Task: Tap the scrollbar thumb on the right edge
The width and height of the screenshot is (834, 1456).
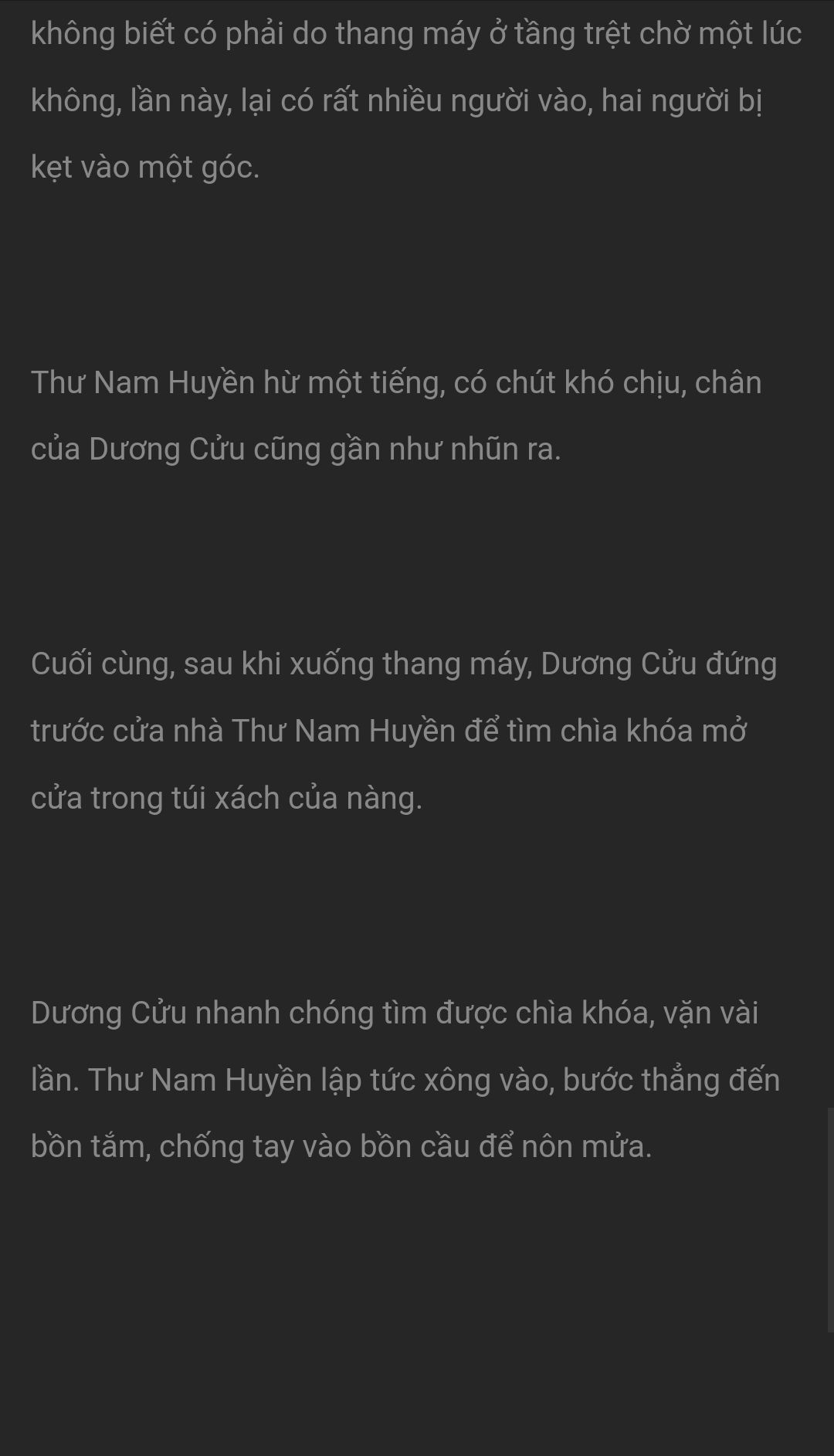Action: tap(830, 1220)
